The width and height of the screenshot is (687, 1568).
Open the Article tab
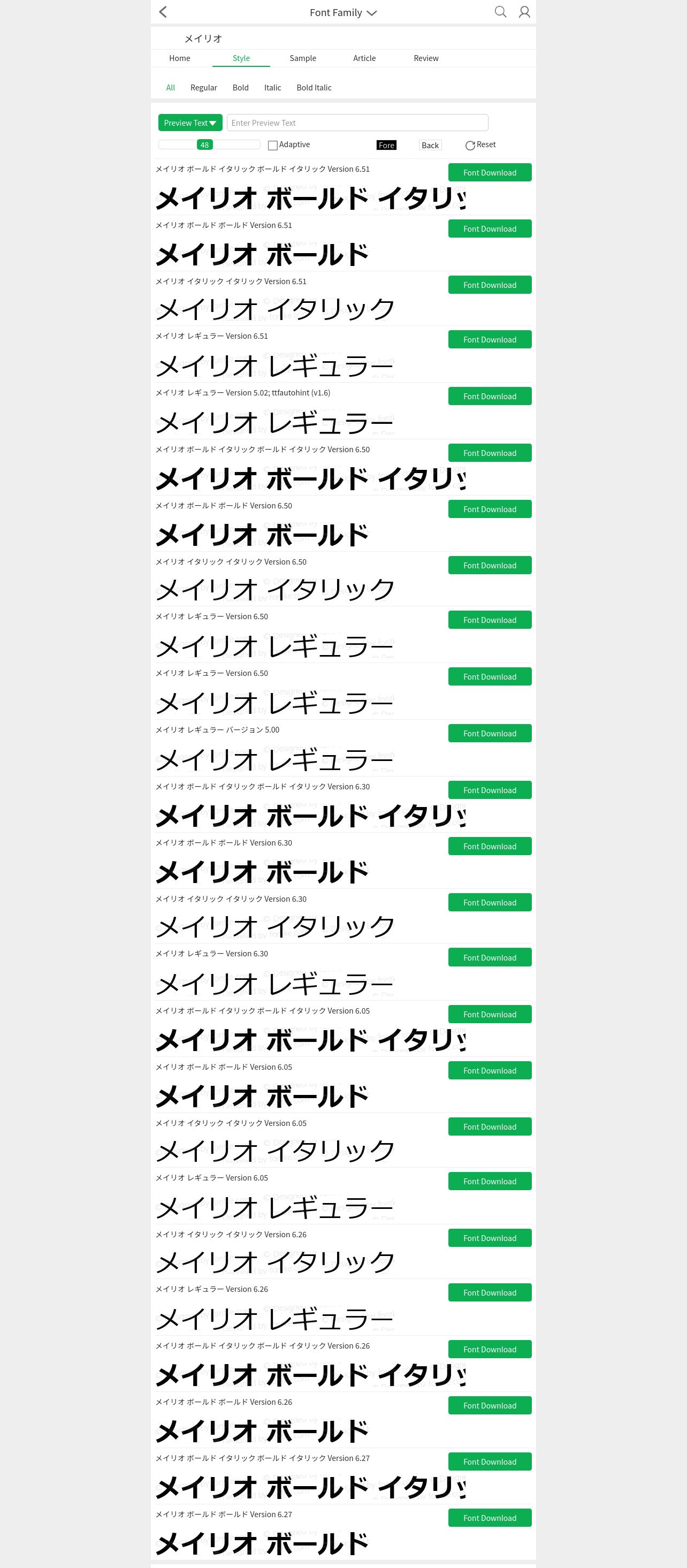click(364, 58)
